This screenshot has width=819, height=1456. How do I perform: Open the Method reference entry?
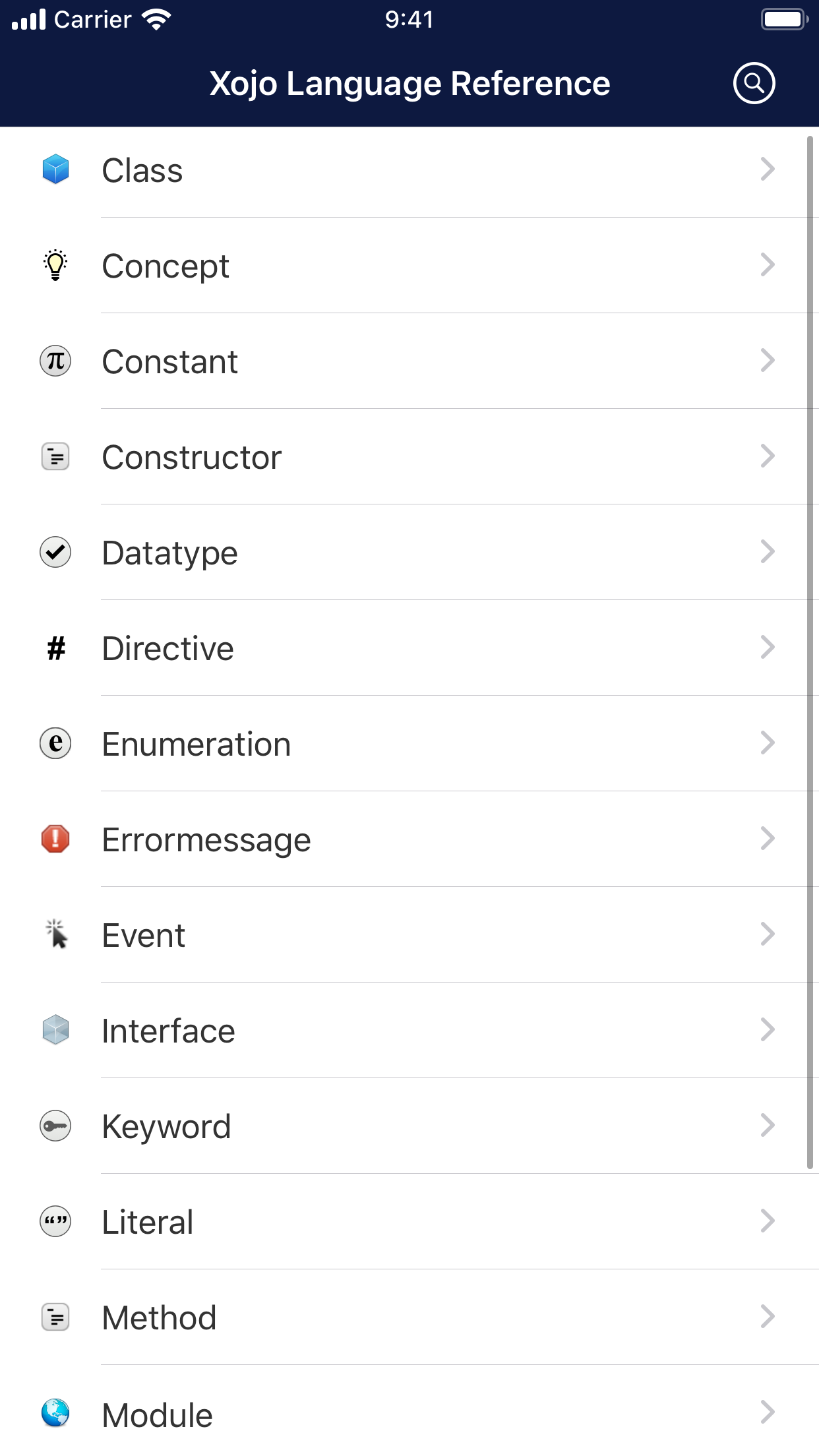(x=409, y=1317)
